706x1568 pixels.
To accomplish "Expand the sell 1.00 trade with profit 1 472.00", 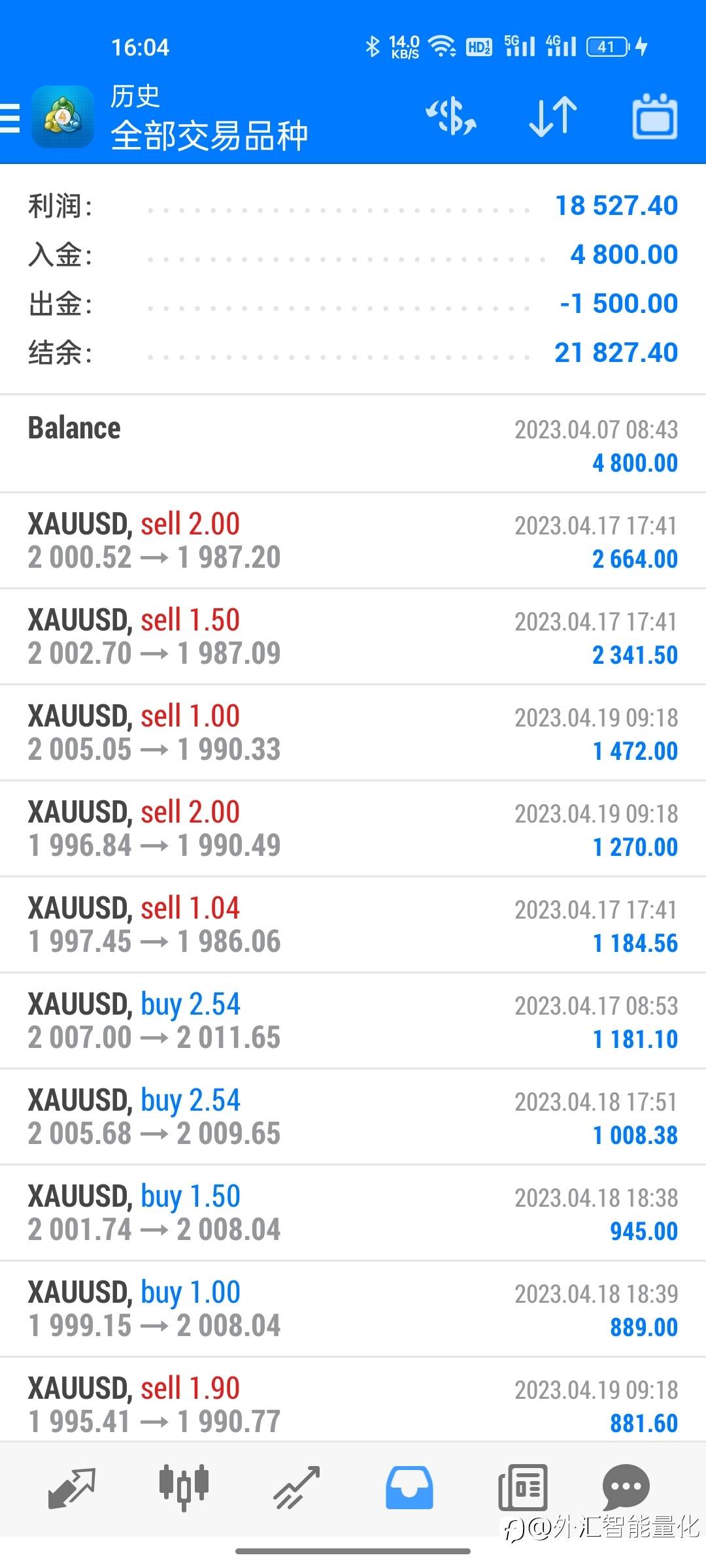I will (353, 733).
